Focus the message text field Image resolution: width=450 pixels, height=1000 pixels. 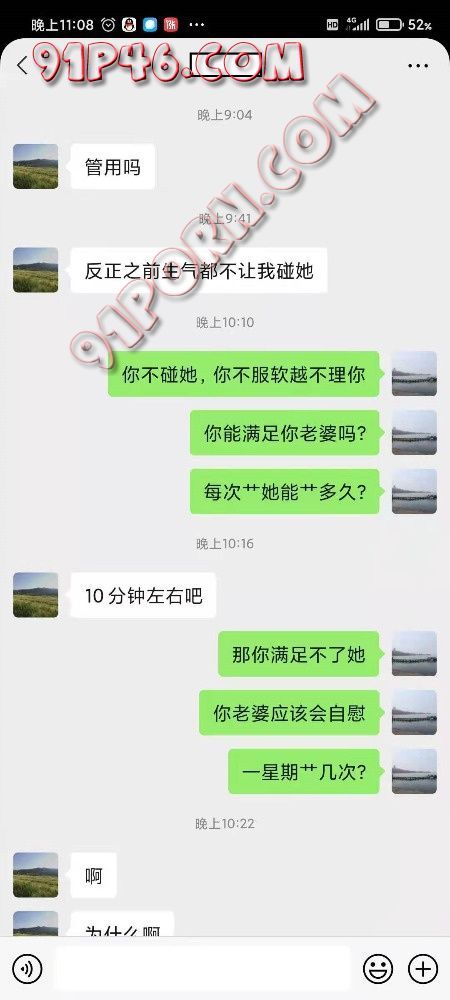pos(202,969)
